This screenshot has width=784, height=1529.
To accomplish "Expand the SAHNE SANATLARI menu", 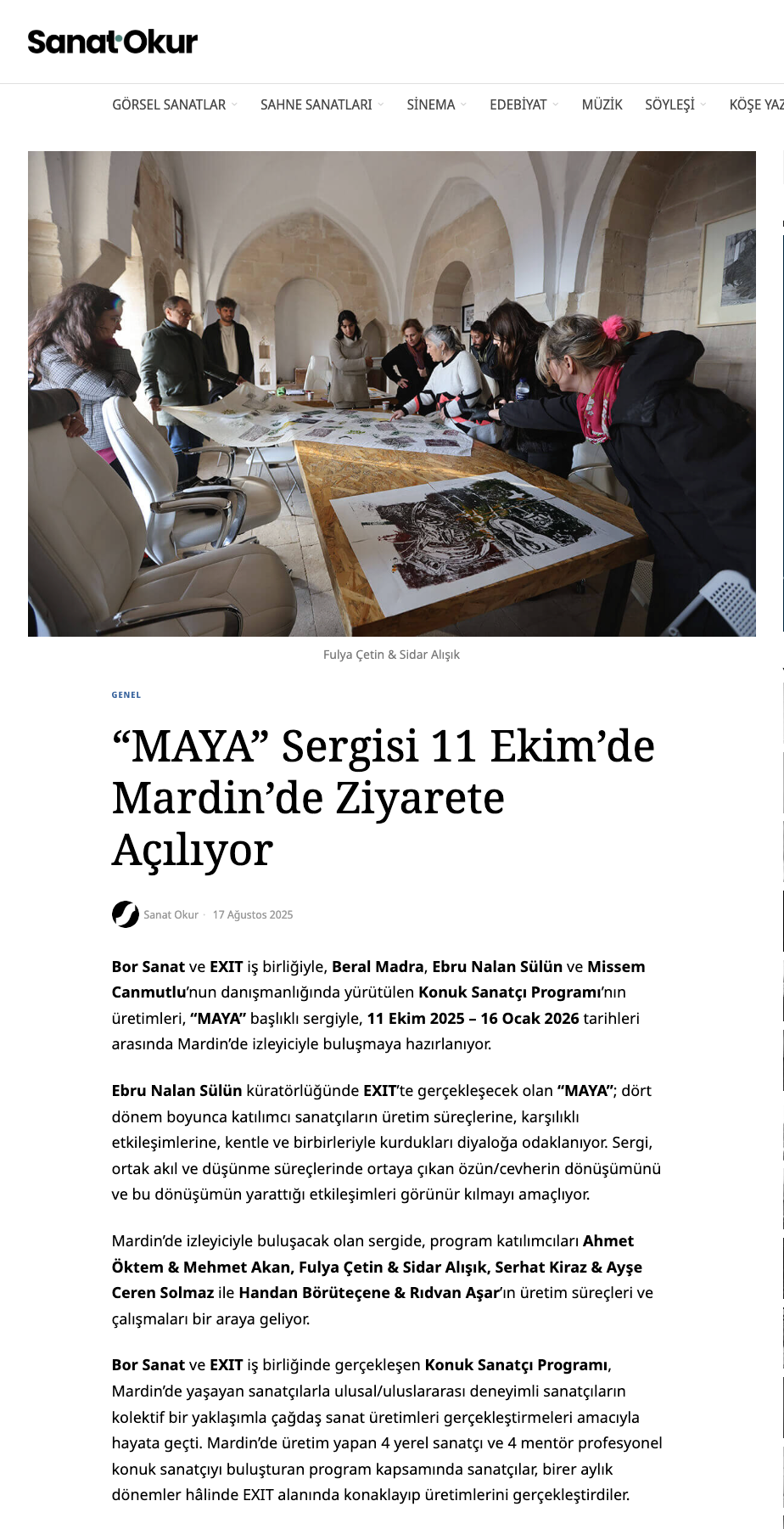I will (321, 104).
